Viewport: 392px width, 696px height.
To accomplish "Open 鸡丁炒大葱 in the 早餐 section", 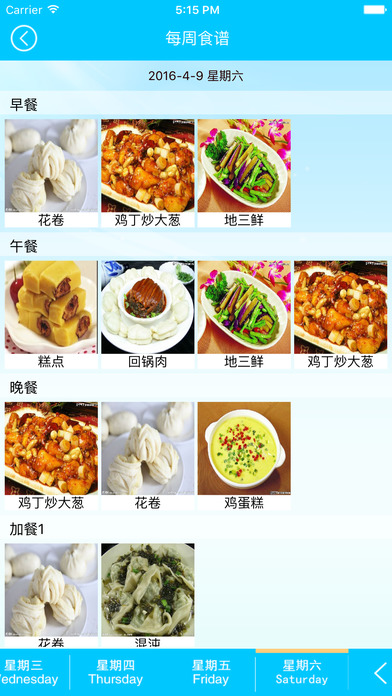I will click(147, 173).
